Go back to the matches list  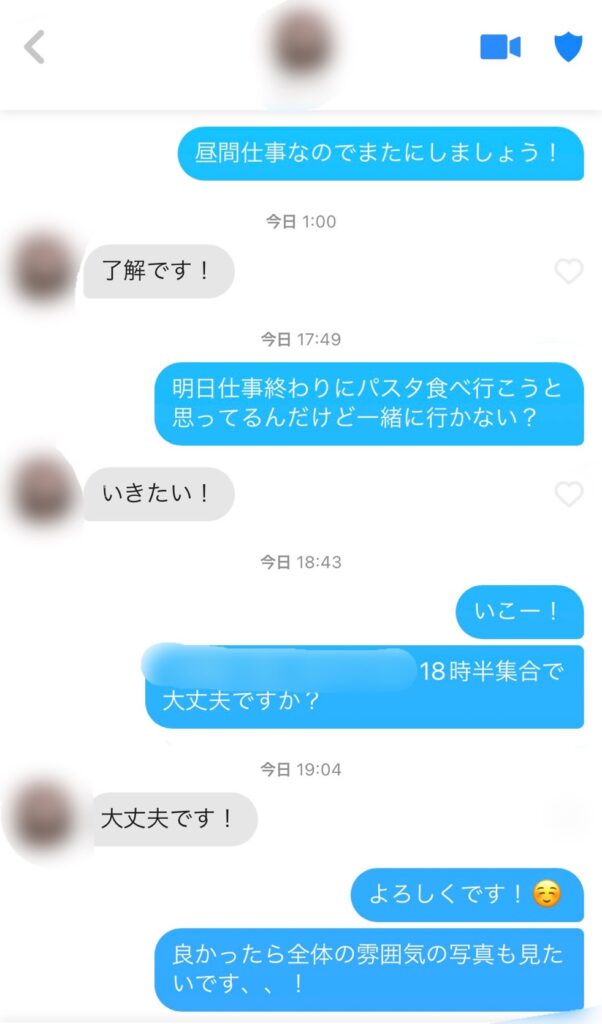[35, 47]
